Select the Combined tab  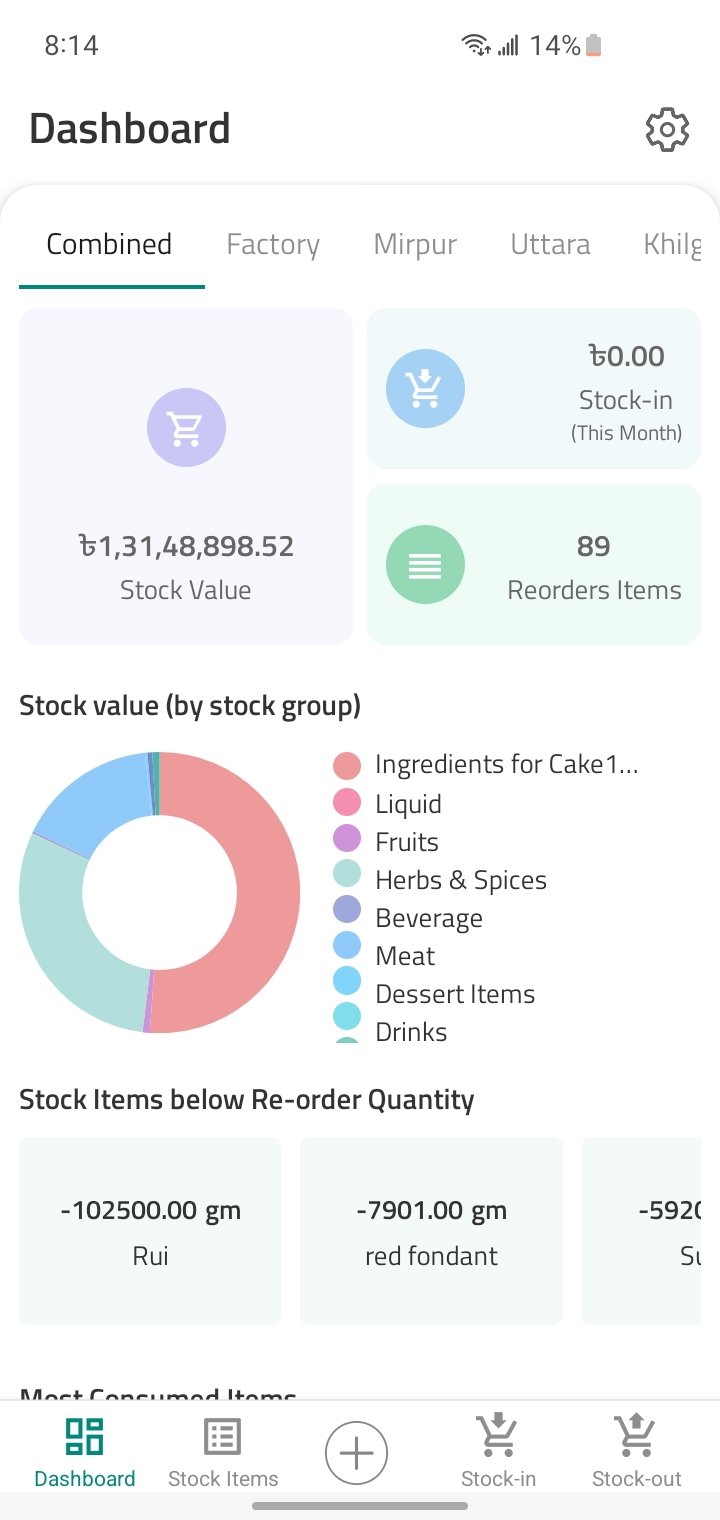[x=110, y=245]
